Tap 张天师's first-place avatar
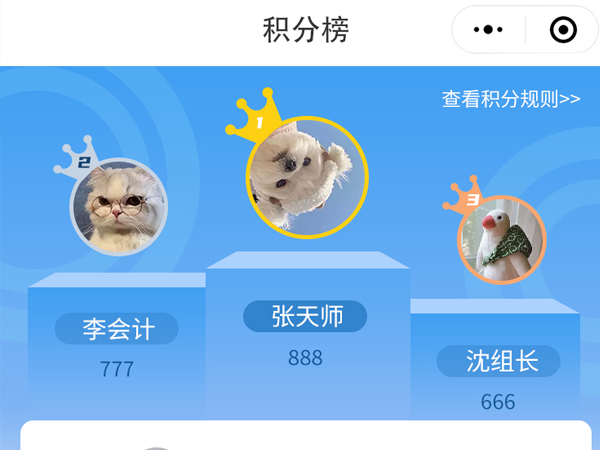This screenshot has height=450, width=600. point(307,177)
